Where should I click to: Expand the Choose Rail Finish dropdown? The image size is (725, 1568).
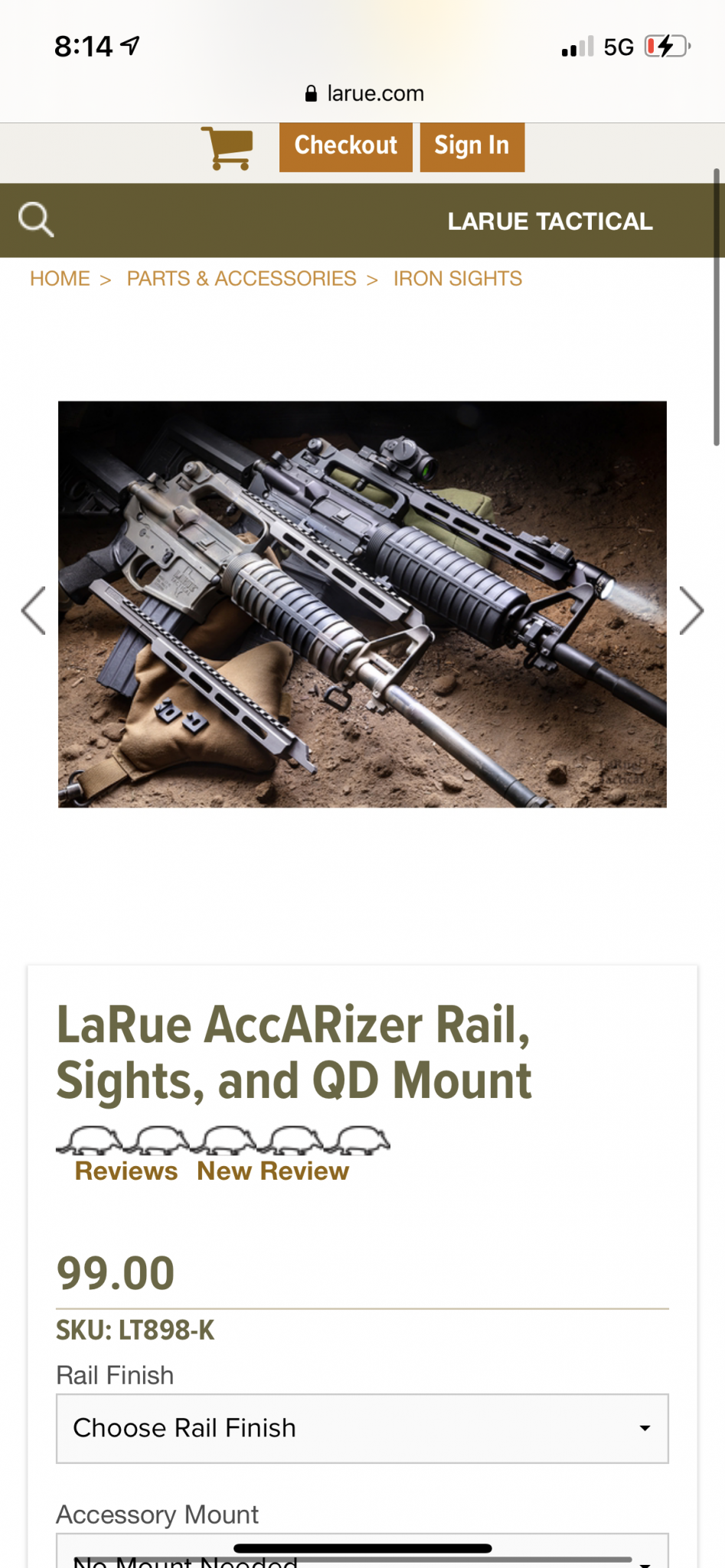(362, 1429)
